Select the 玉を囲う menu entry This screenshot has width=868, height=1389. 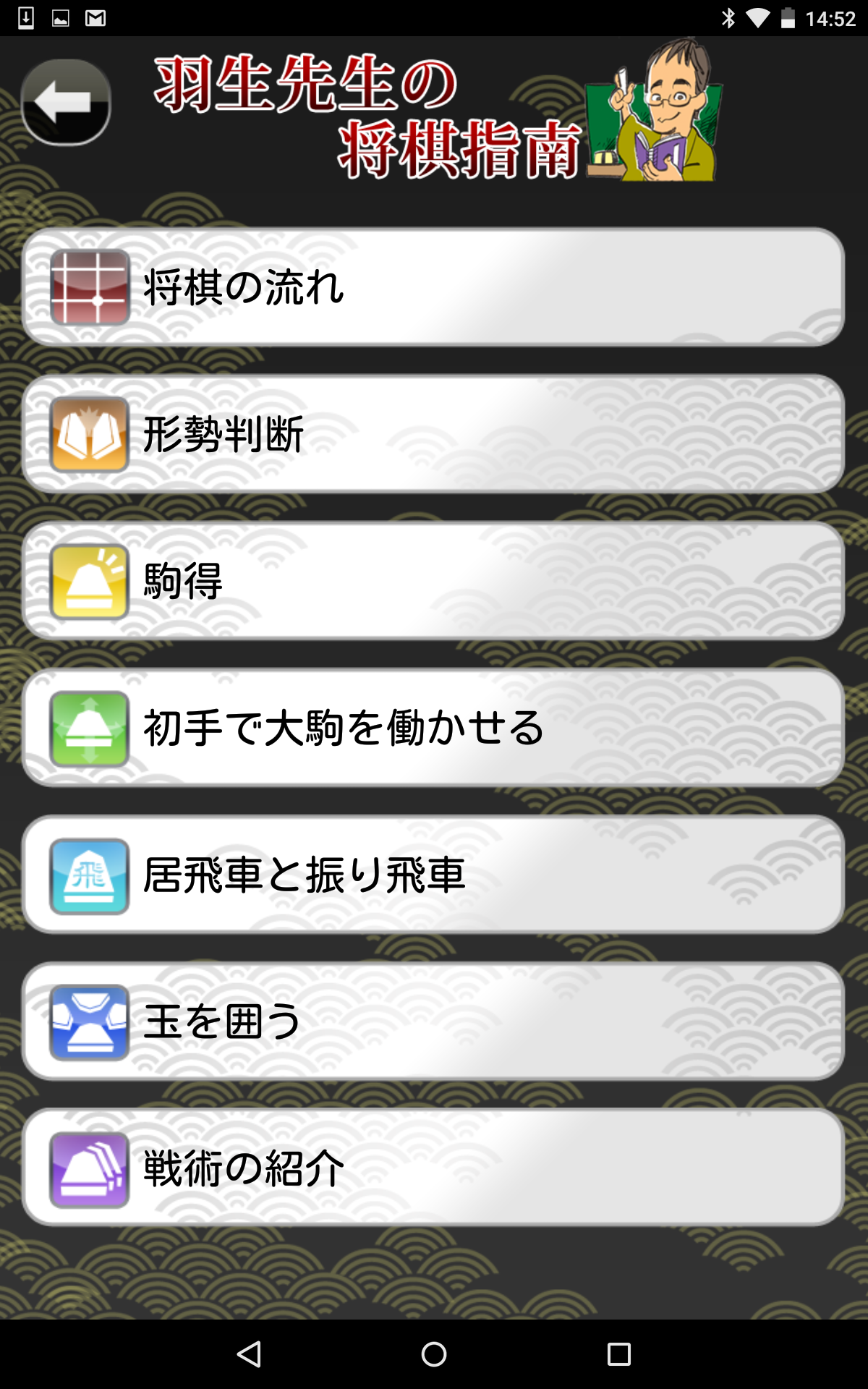tap(434, 1023)
